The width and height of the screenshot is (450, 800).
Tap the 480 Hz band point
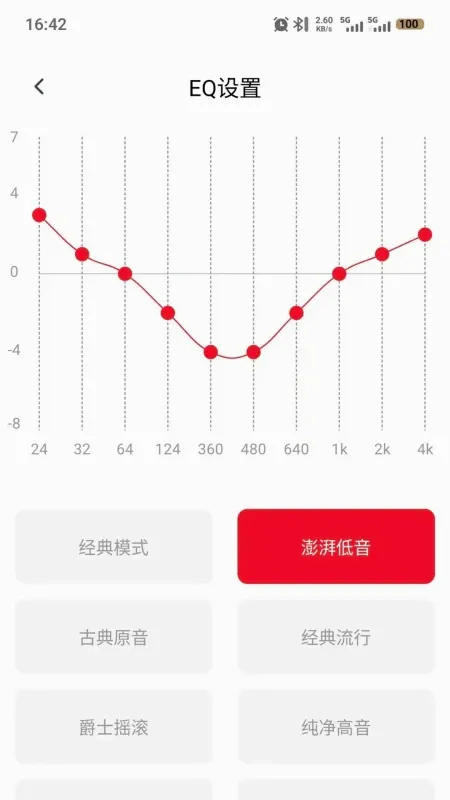254,352
